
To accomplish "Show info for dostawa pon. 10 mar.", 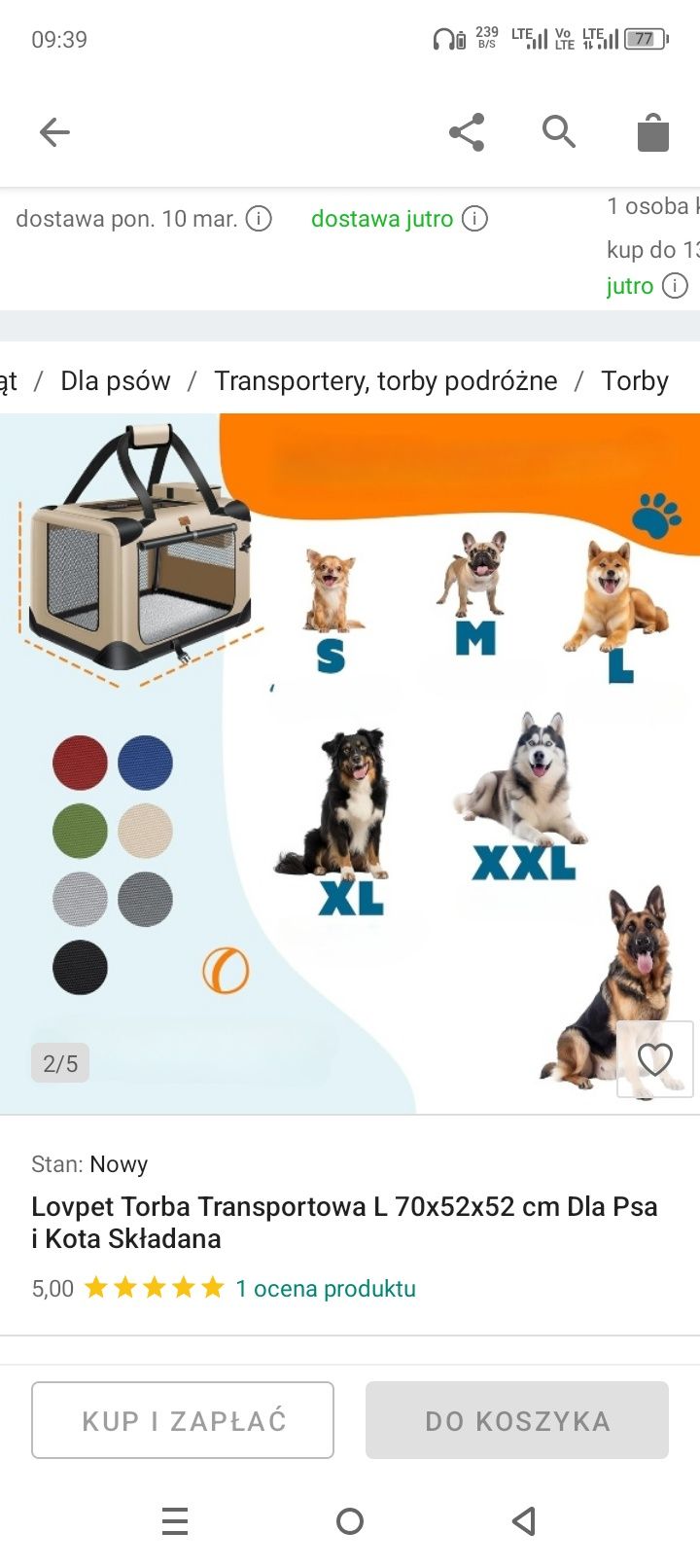I will [x=259, y=219].
